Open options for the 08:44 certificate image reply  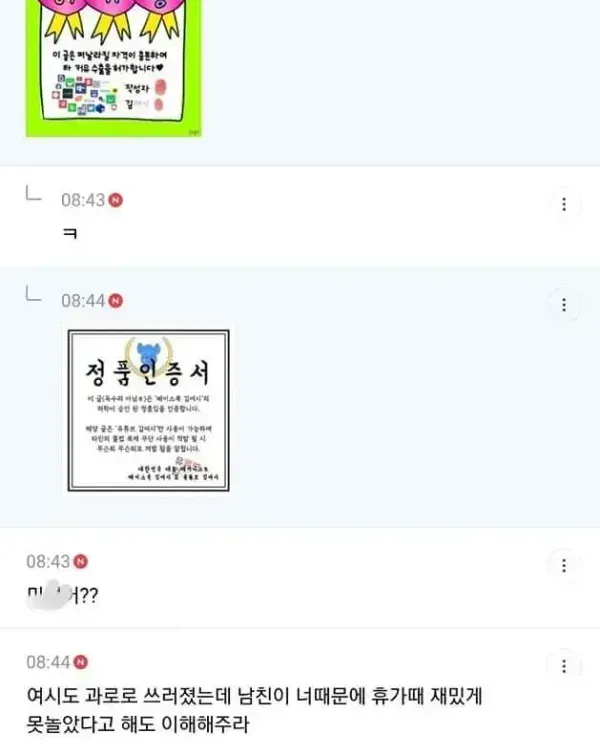pos(564,304)
